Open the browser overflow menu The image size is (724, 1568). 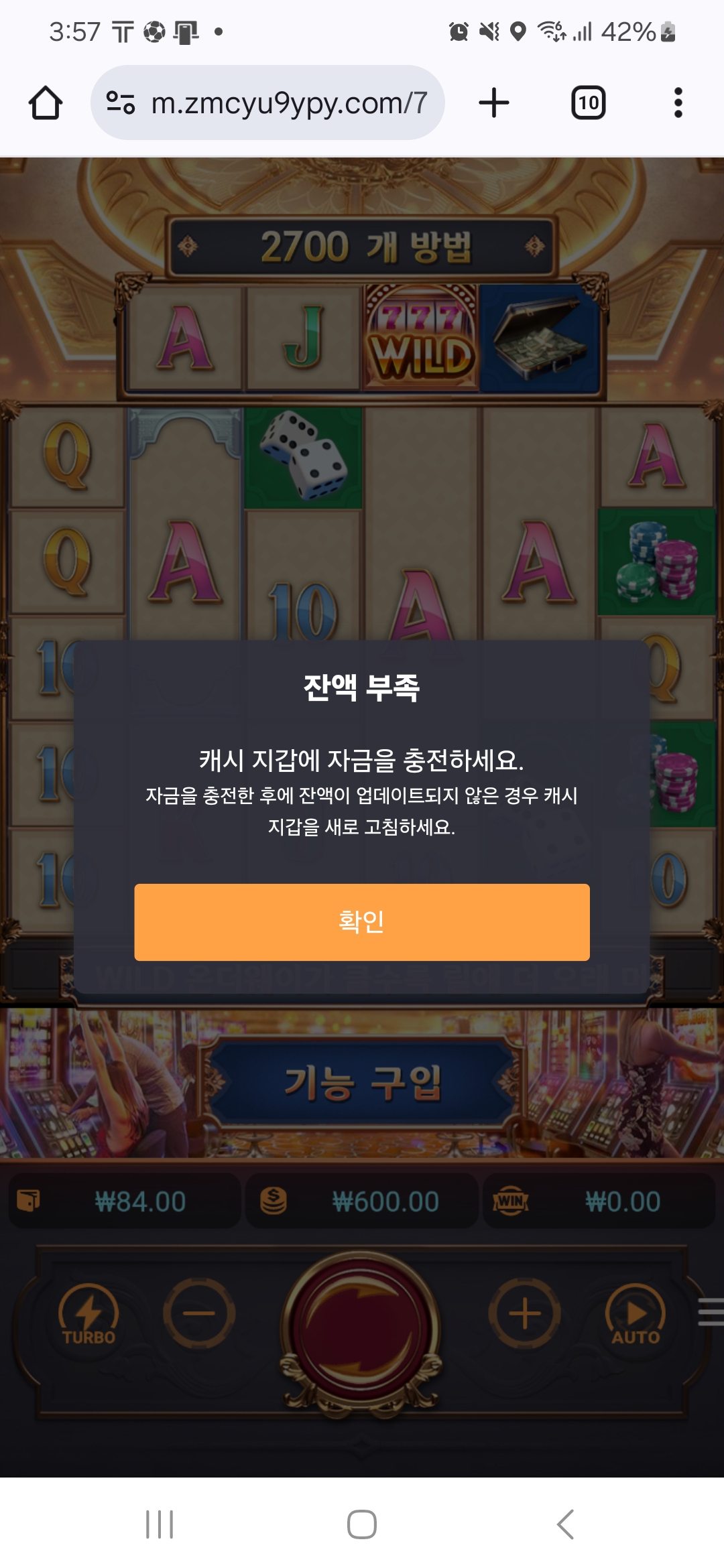pos(678,103)
